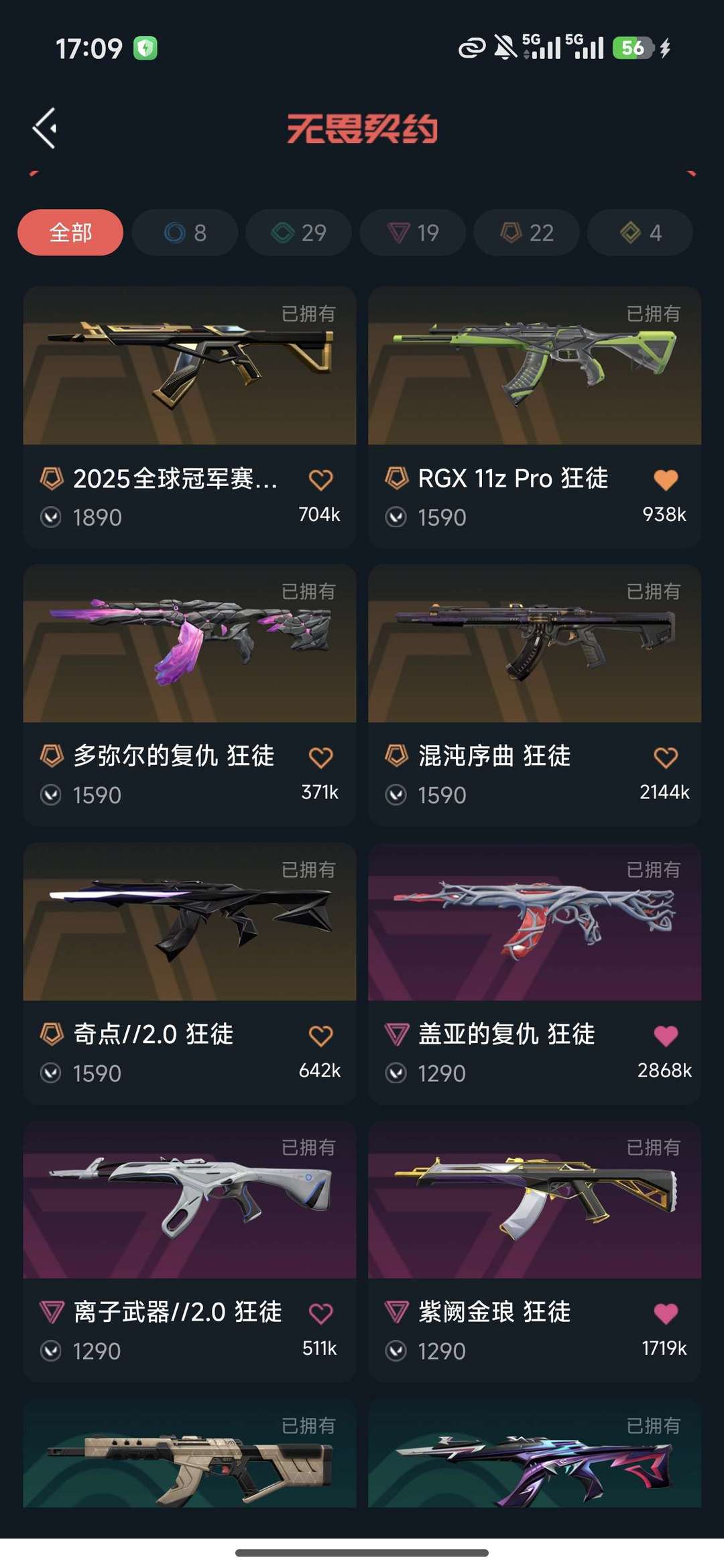The width and height of the screenshot is (724, 1568).
Task: Like the 2025全球冠军赛 skin
Action: point(320,480)
